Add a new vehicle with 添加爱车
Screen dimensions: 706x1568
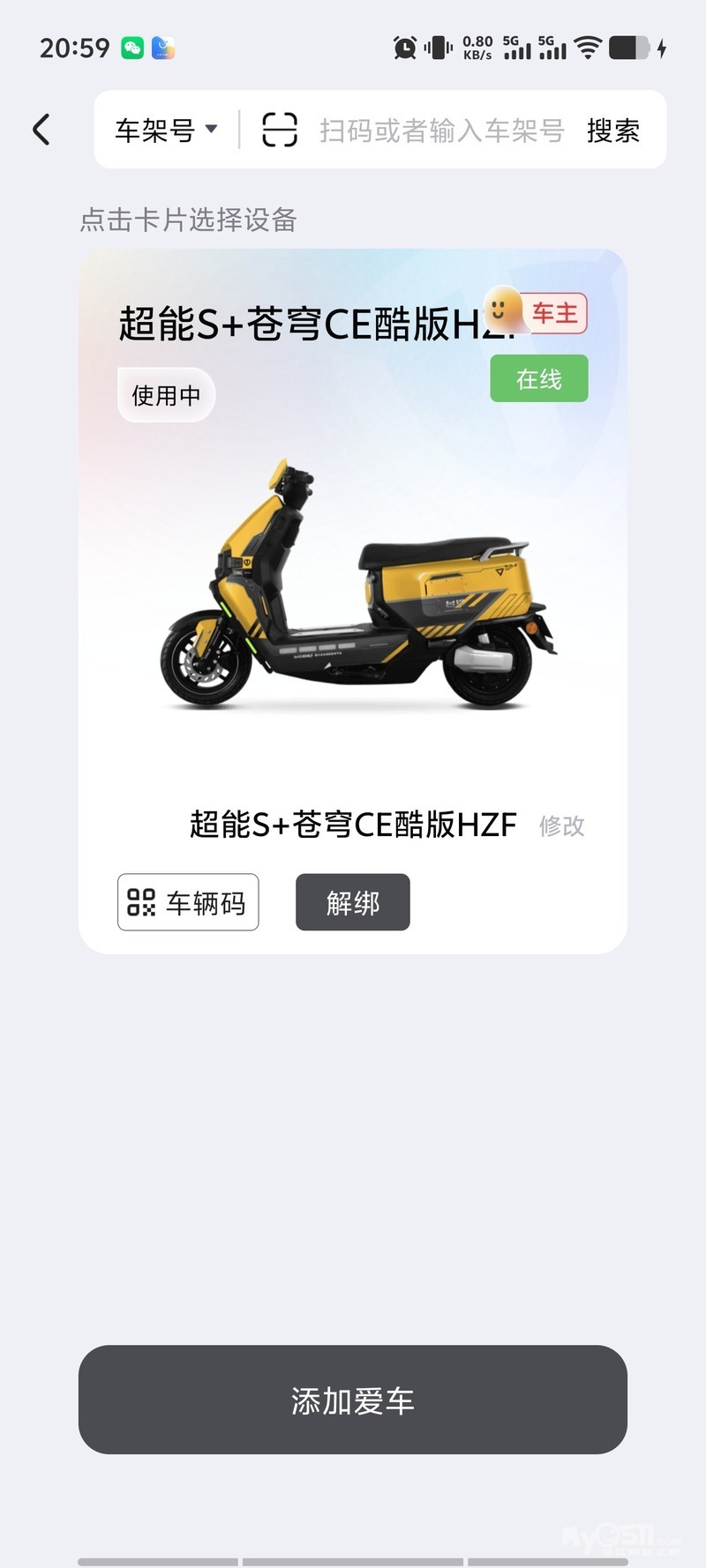pos(353,1400)
